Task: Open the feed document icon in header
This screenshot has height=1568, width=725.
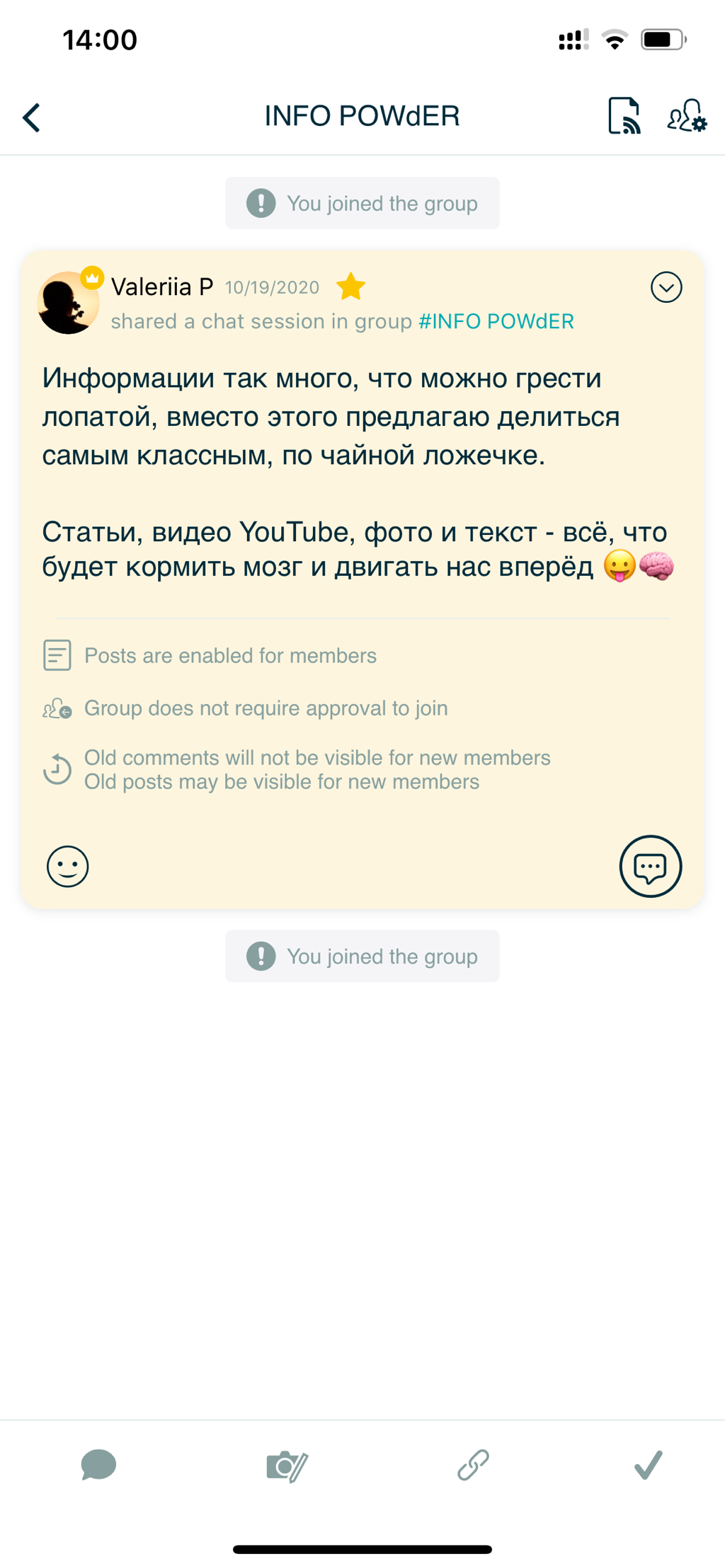Action: click(x=624, y=116)
